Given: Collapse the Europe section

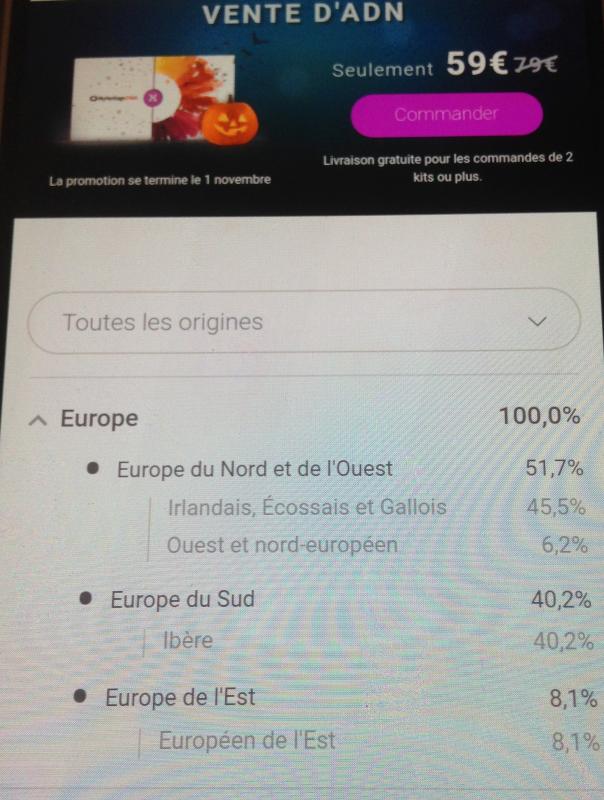Looking at the screenshot, I should (x=40, y=420).
